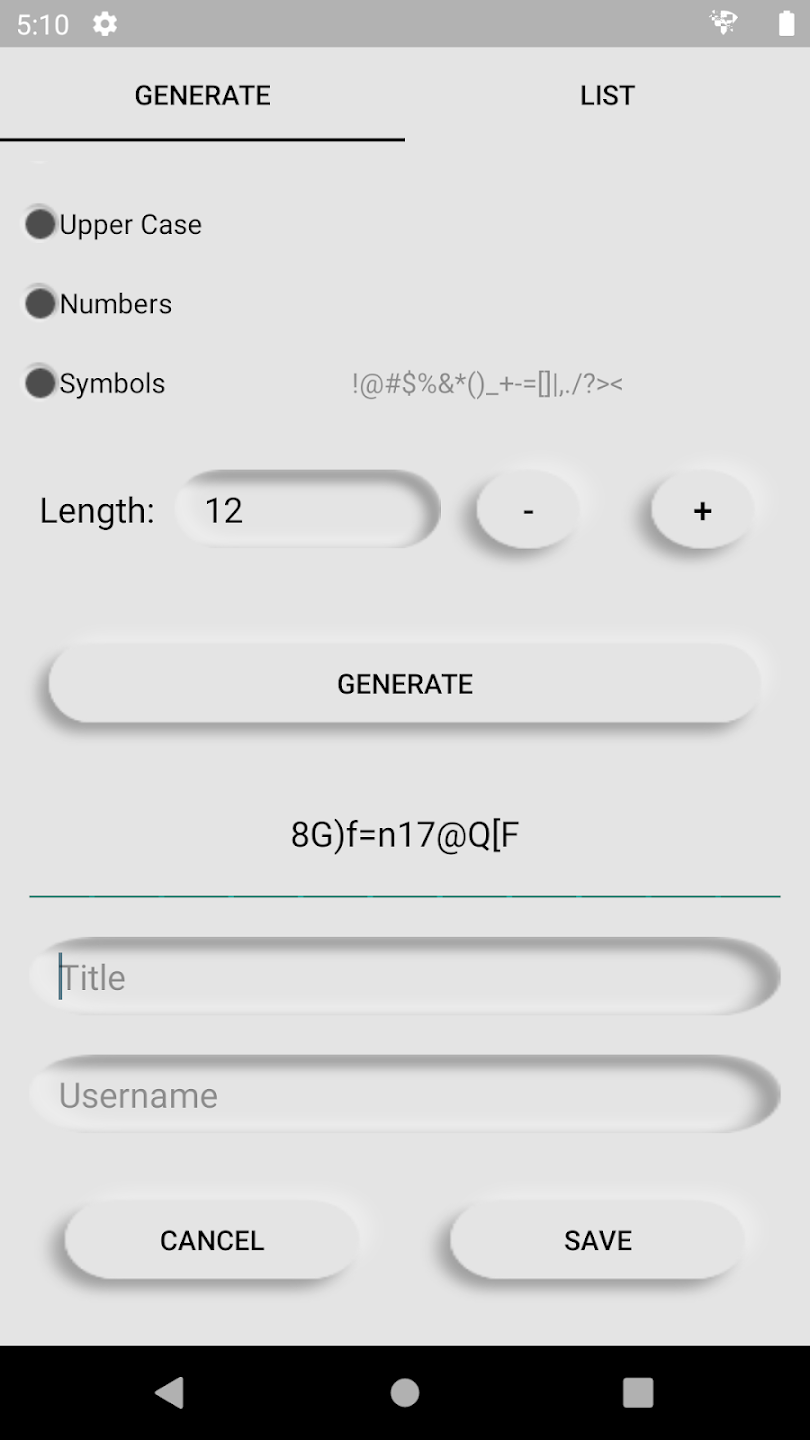Select the GENERATE tab
Viewport: 810px width, 1440px height.
[202, 95]
